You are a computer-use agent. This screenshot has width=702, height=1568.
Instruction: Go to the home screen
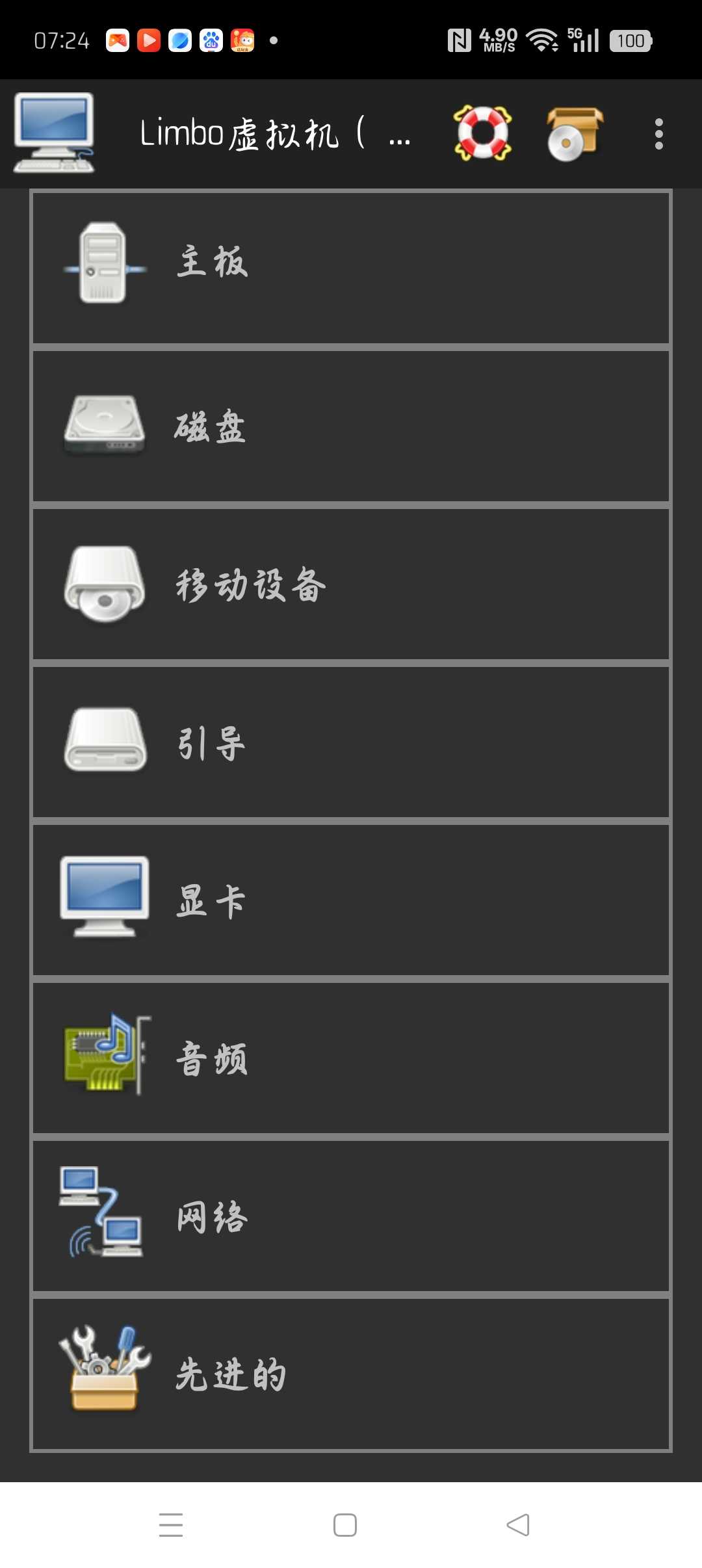click(344, 1524)
